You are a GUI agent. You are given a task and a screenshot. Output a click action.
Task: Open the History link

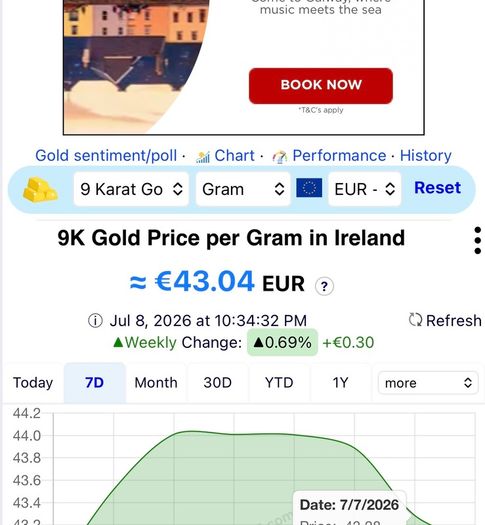[426, 156]
